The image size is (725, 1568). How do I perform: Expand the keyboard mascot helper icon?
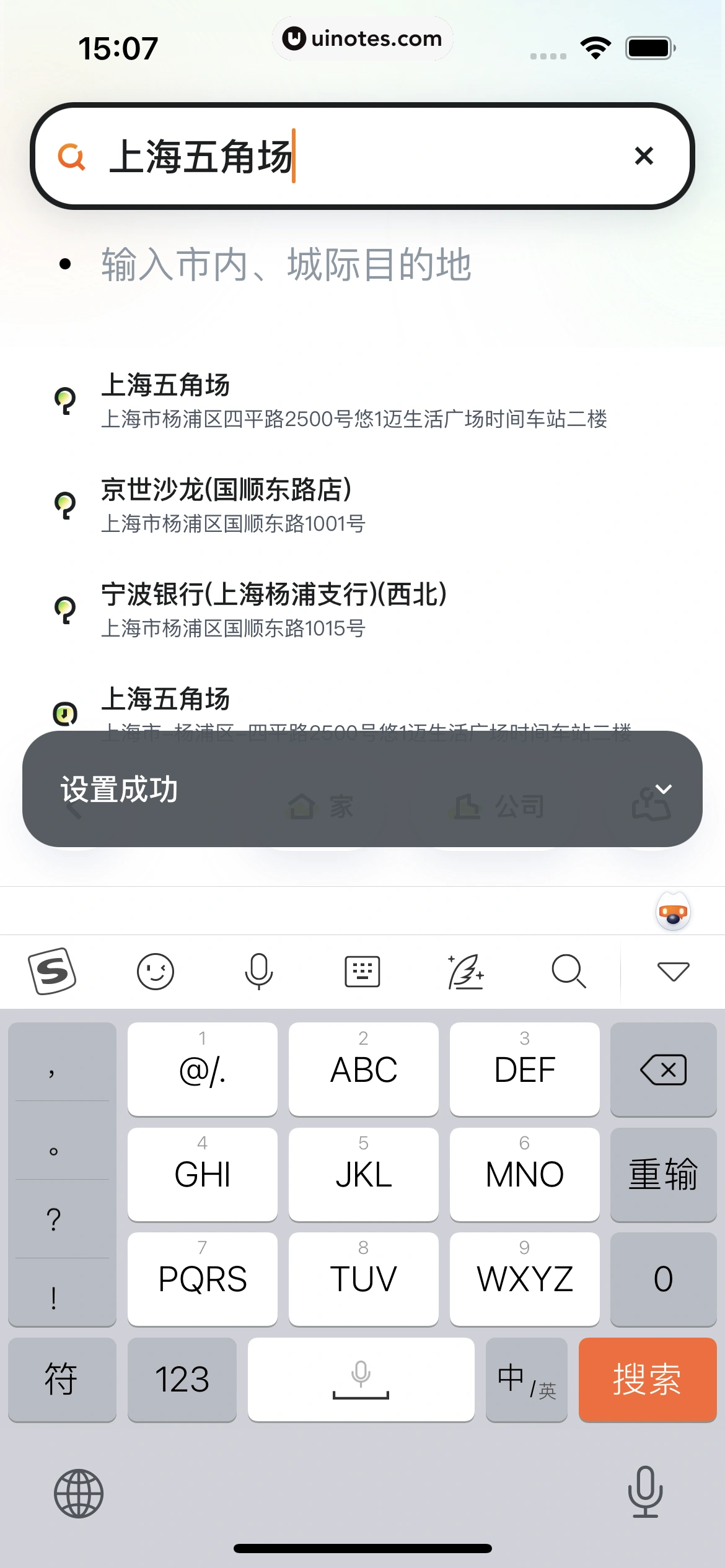673,910
